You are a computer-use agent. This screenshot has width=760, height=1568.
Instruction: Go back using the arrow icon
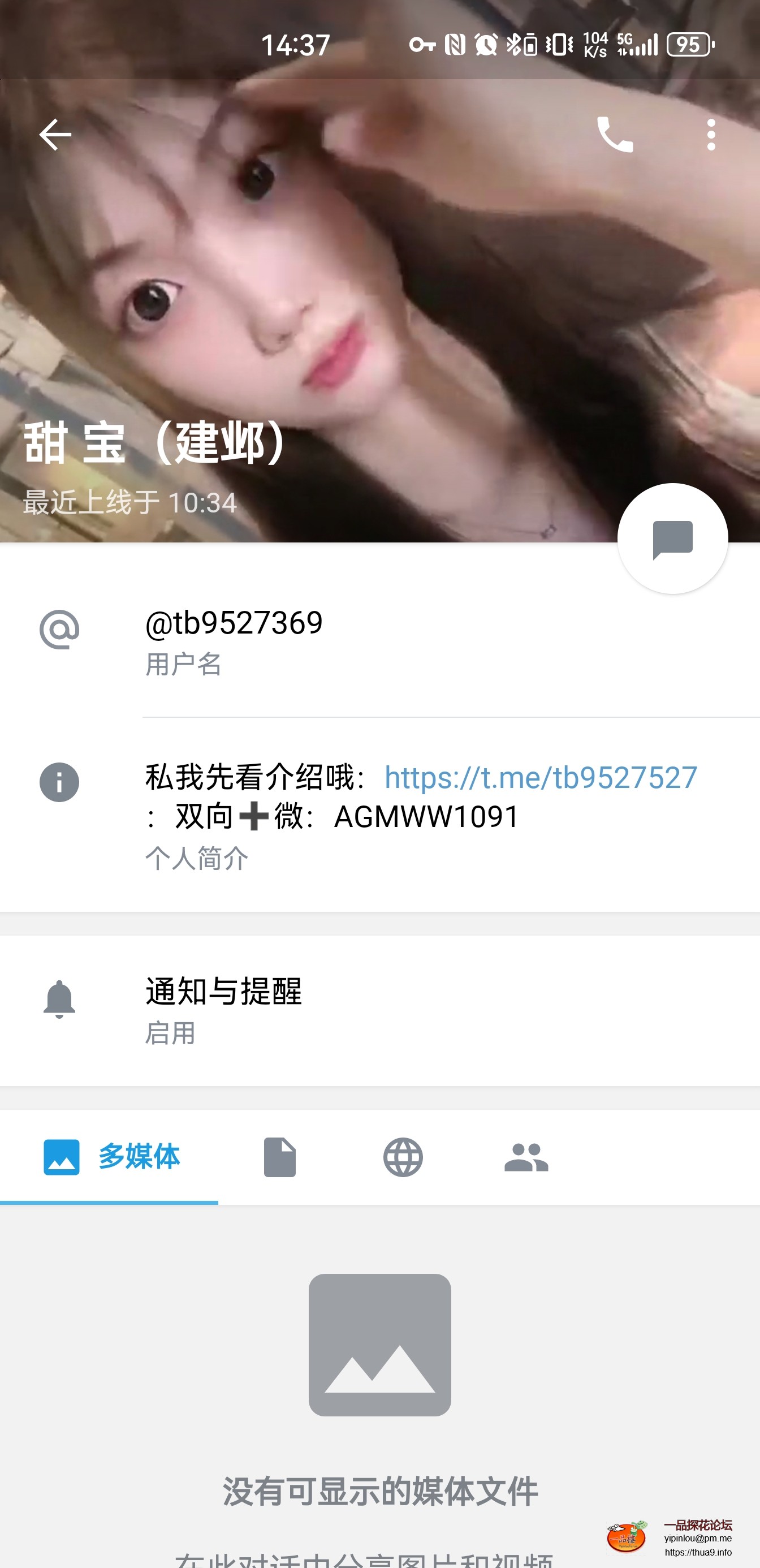tap(55, 134)
